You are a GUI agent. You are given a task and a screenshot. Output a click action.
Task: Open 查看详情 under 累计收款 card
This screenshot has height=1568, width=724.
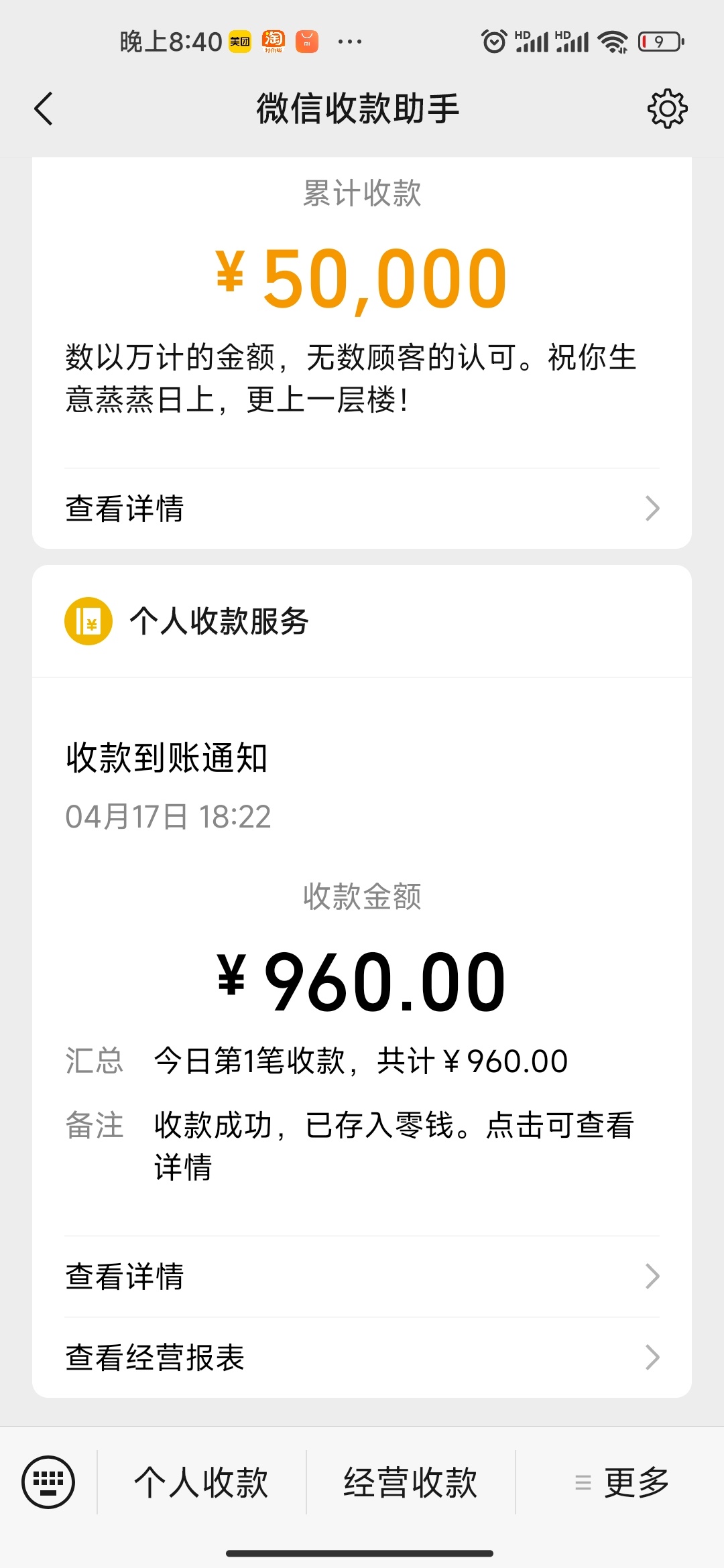[362, 509]
